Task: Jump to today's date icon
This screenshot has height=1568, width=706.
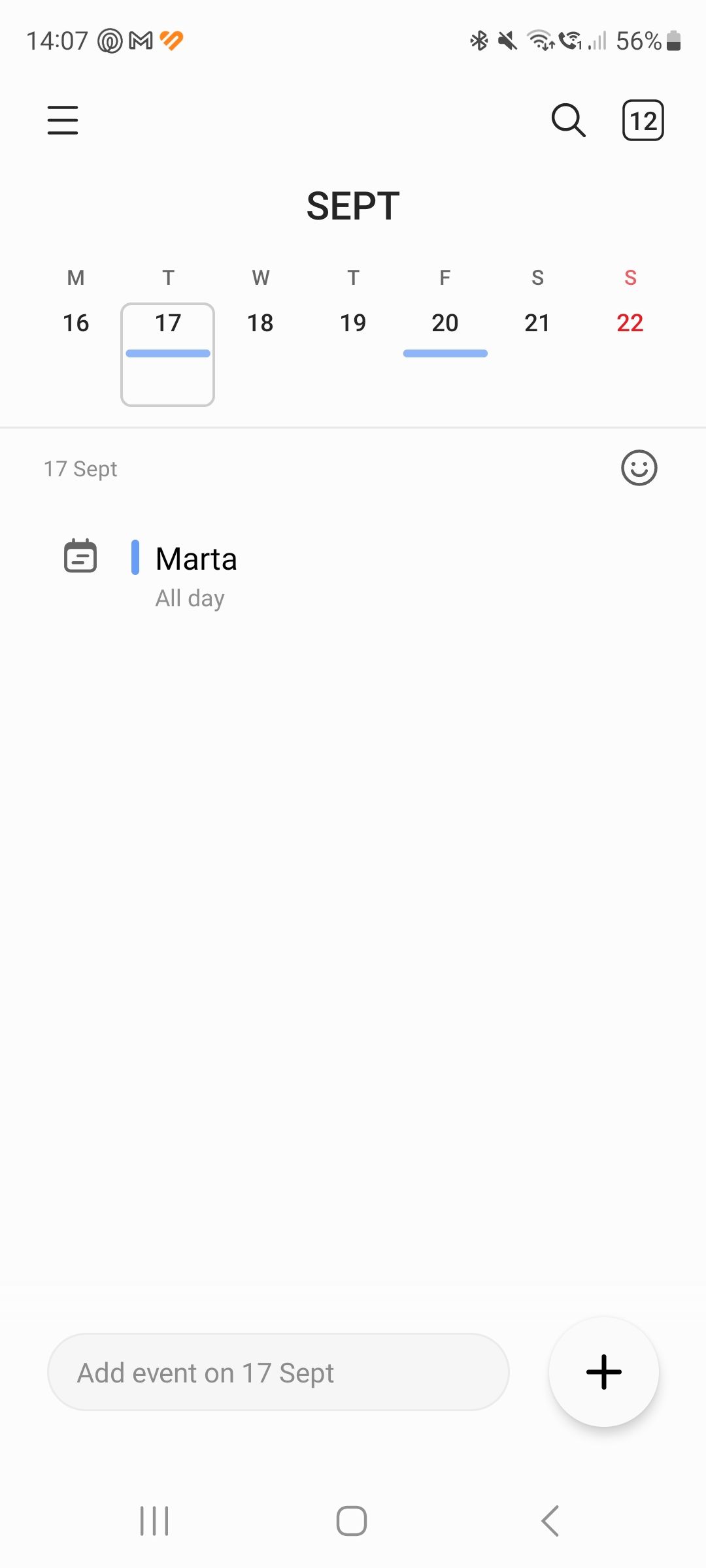Action: click(643, 120)
